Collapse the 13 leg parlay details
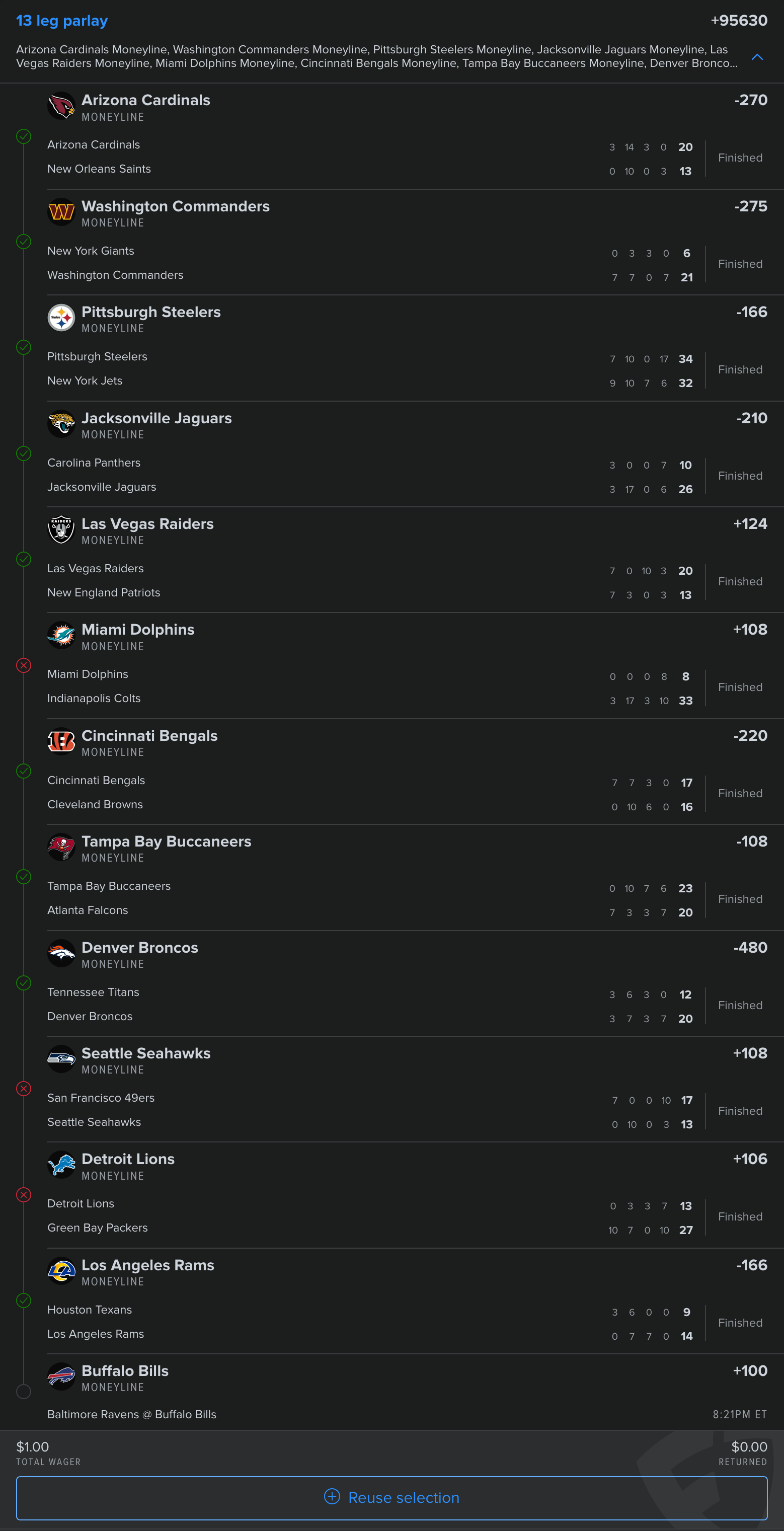 click(757, 57)
